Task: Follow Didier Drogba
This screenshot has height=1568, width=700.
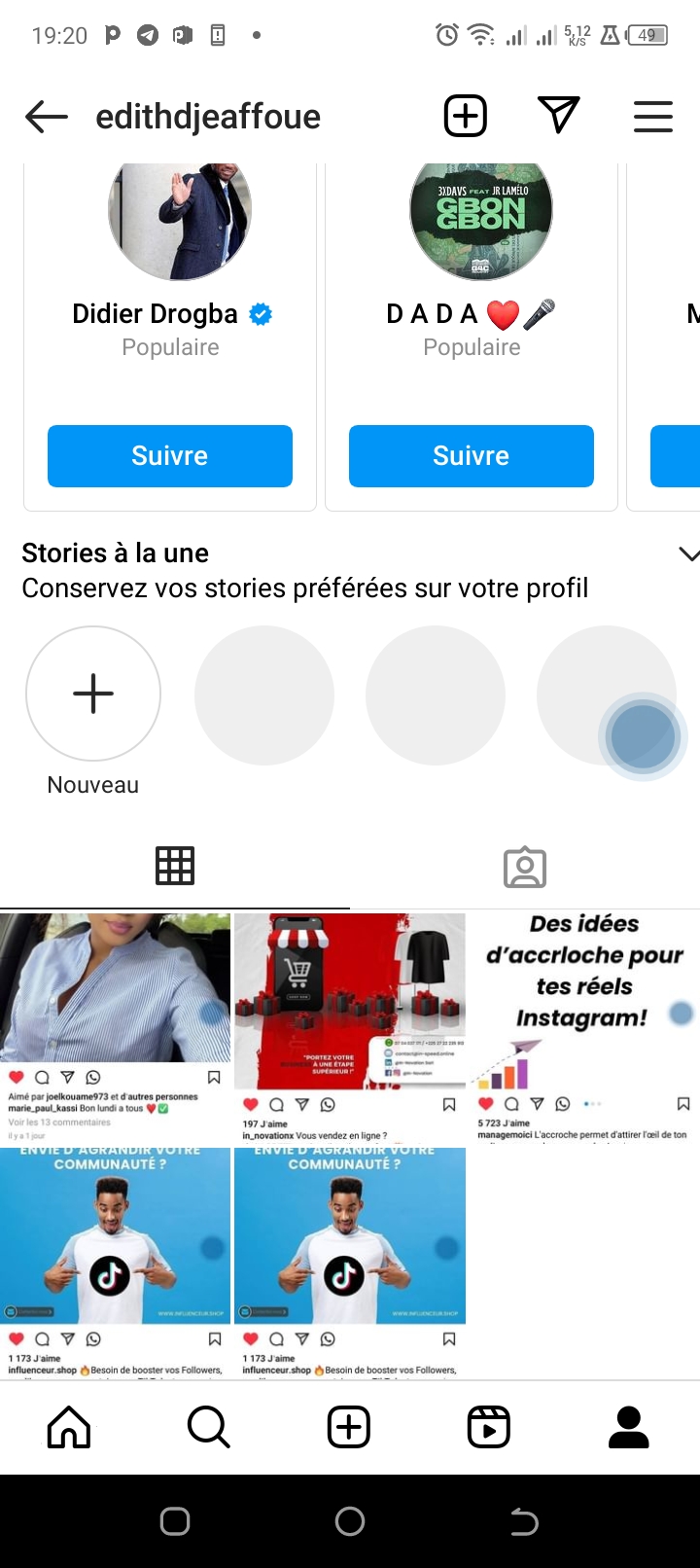Action: (170, 455)
